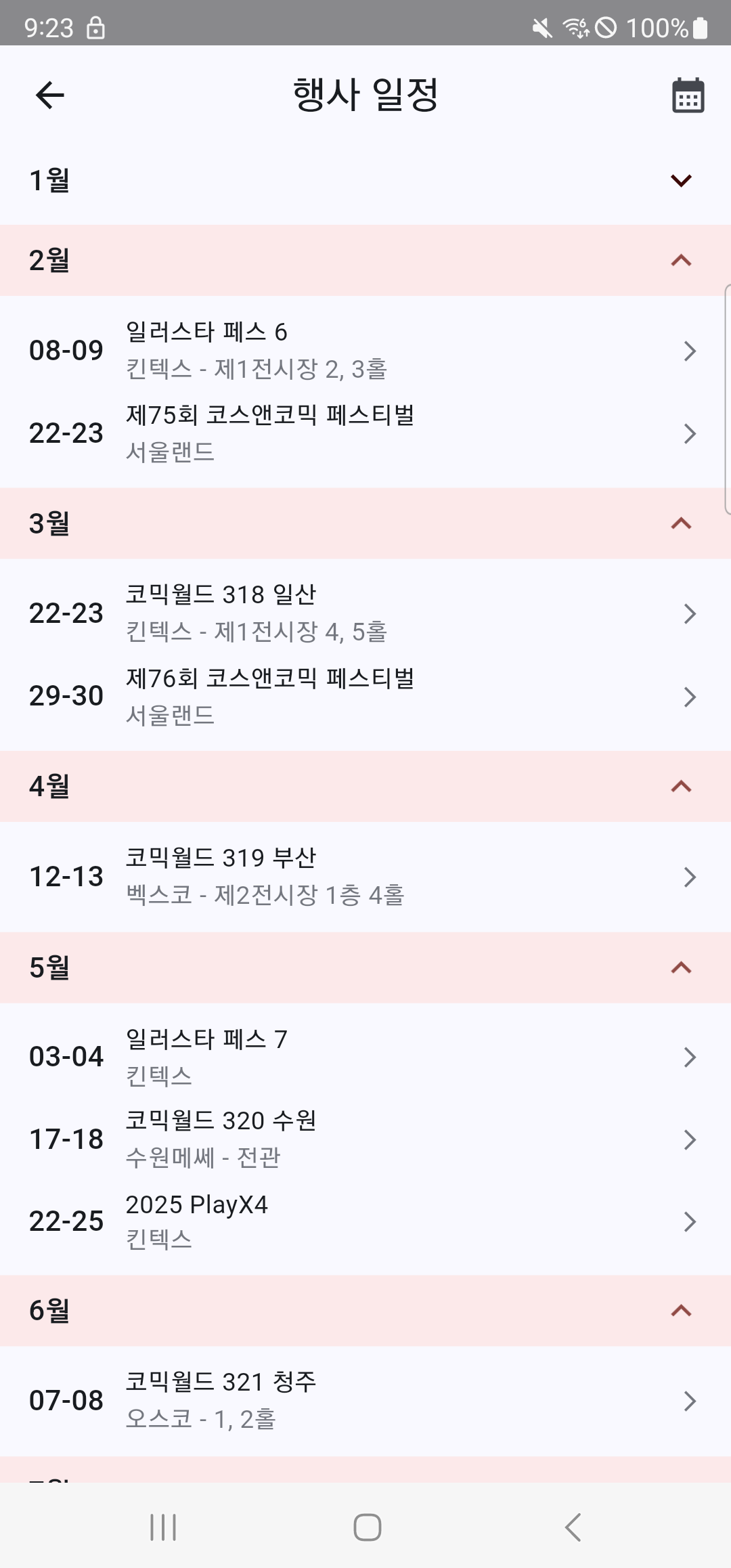Screen dimensions: 731x1568
Task: Collapse the 5월 section
Action: (x=365, y=967)
